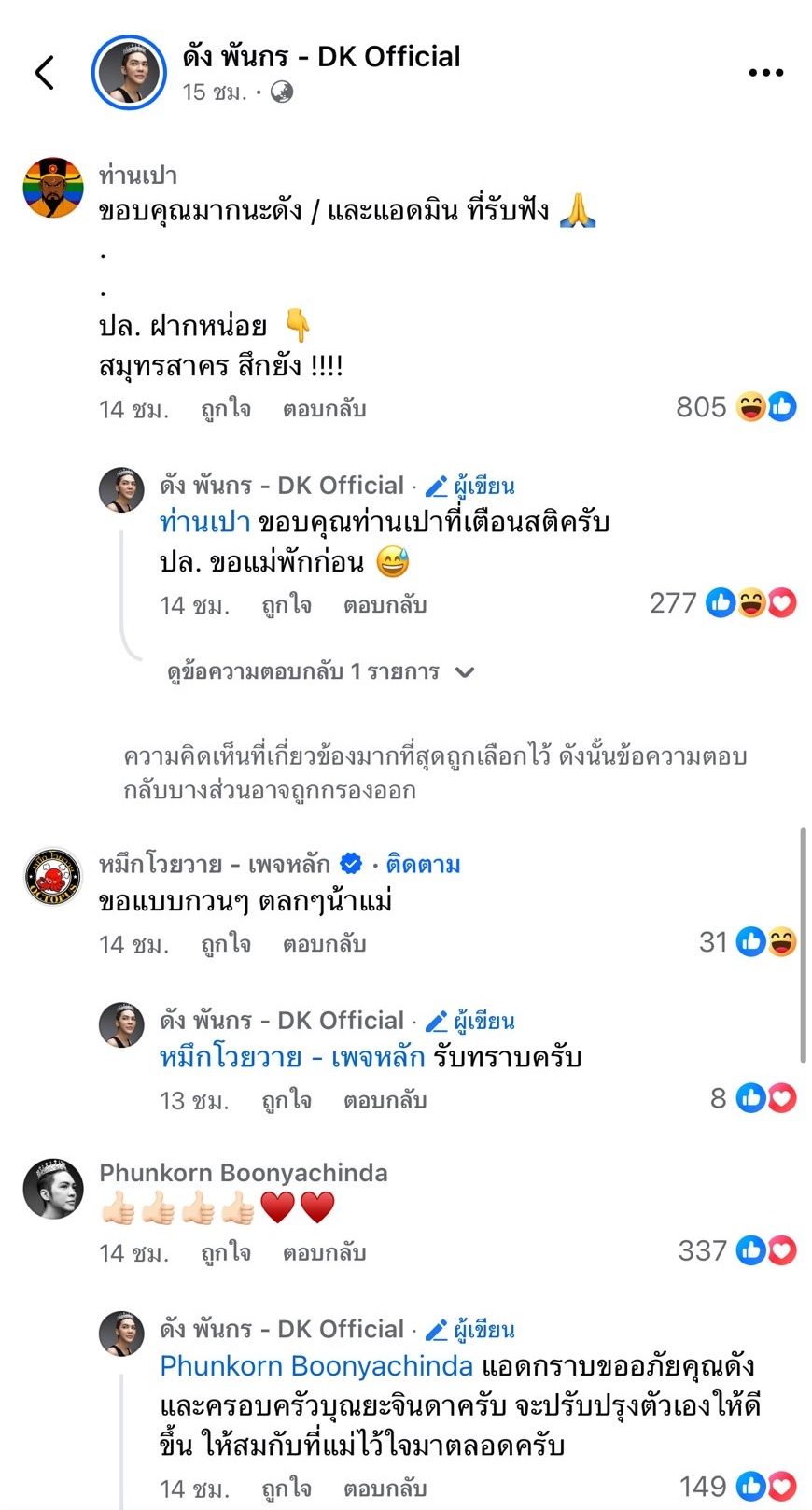
Task: Reply to the author's "ขอแม่พักก่อน" comment
Action: click(x=385, y=605)
